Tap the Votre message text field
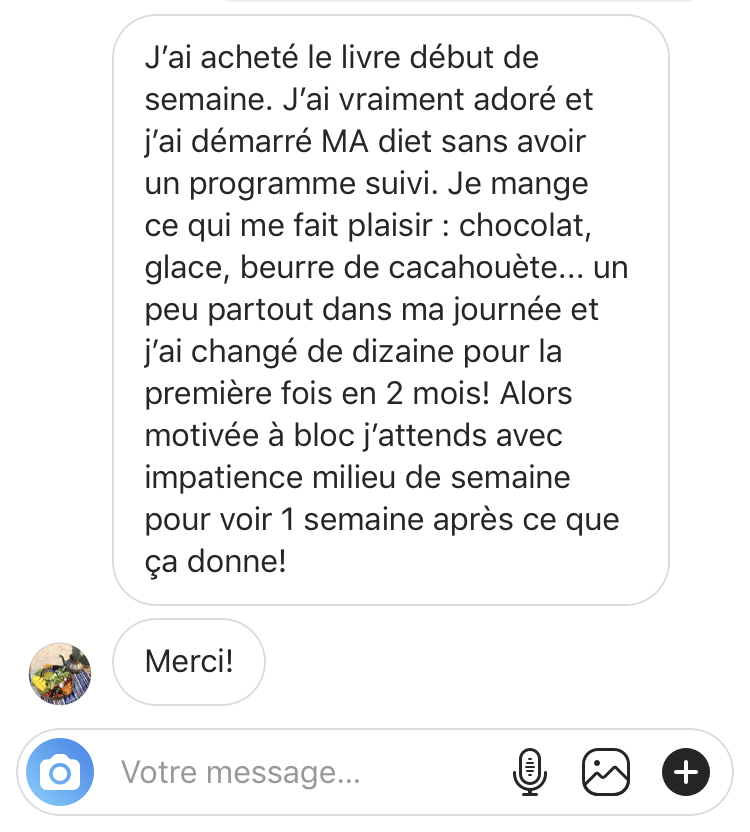750x832 pixels. (x=300, y=773)
